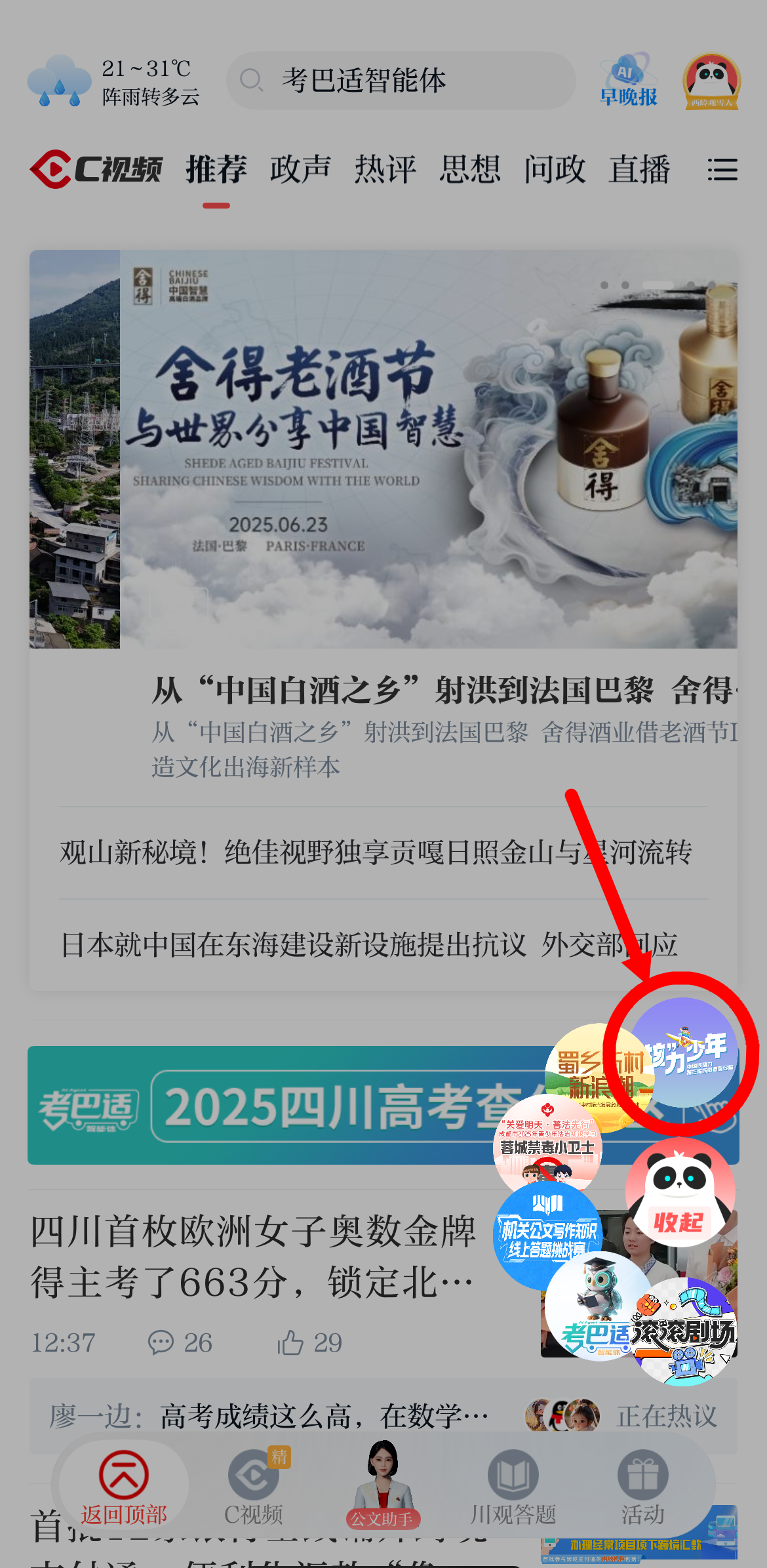Switch to the 直播 tab
Screen dimensions: 767x1568
639,169
